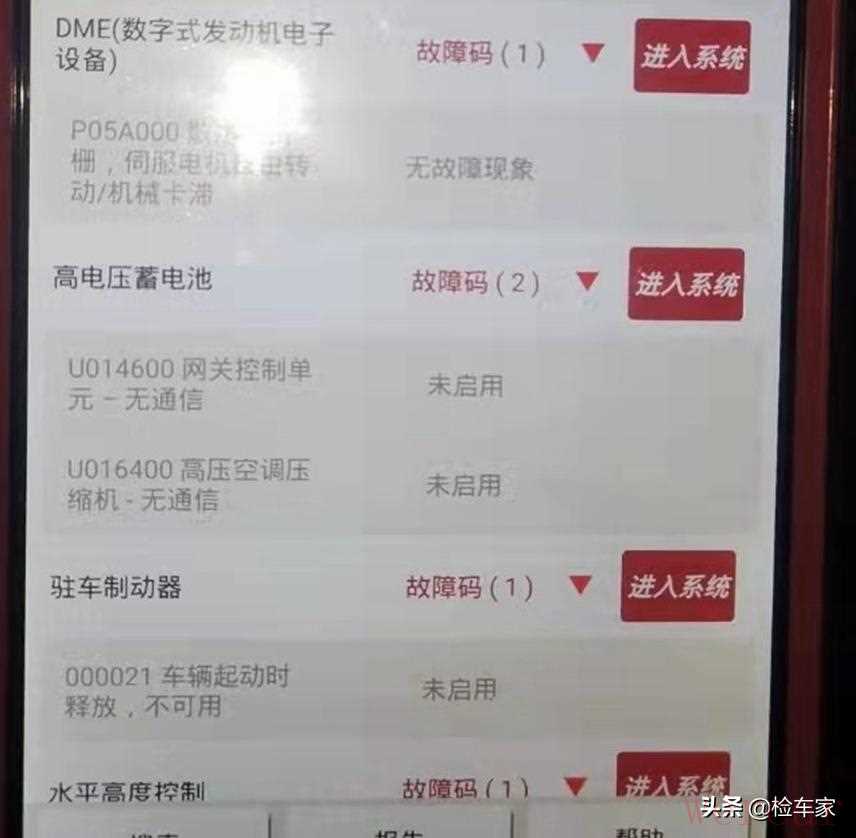
Task: Enter the 驻车制动器 system
Action: pyautogui.click(x=678, y=586)
